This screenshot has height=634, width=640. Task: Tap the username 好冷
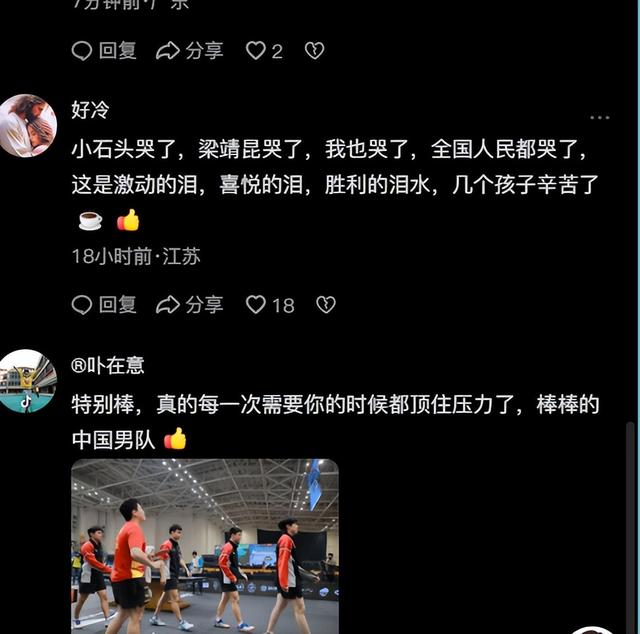tap(90, 110)
